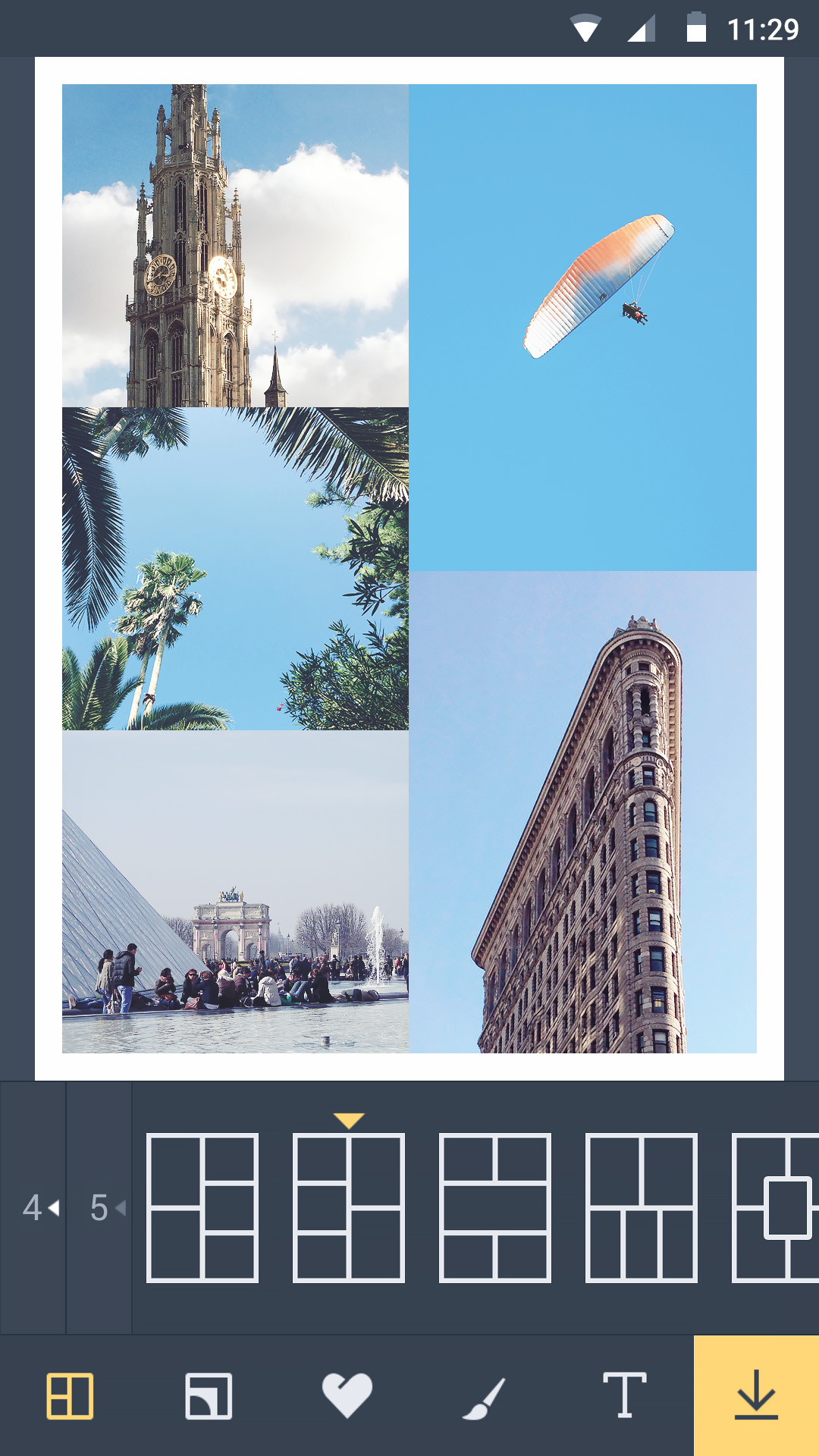819x1456 pixels.
Task: Save the collage with the download button
Action: 756,1395
